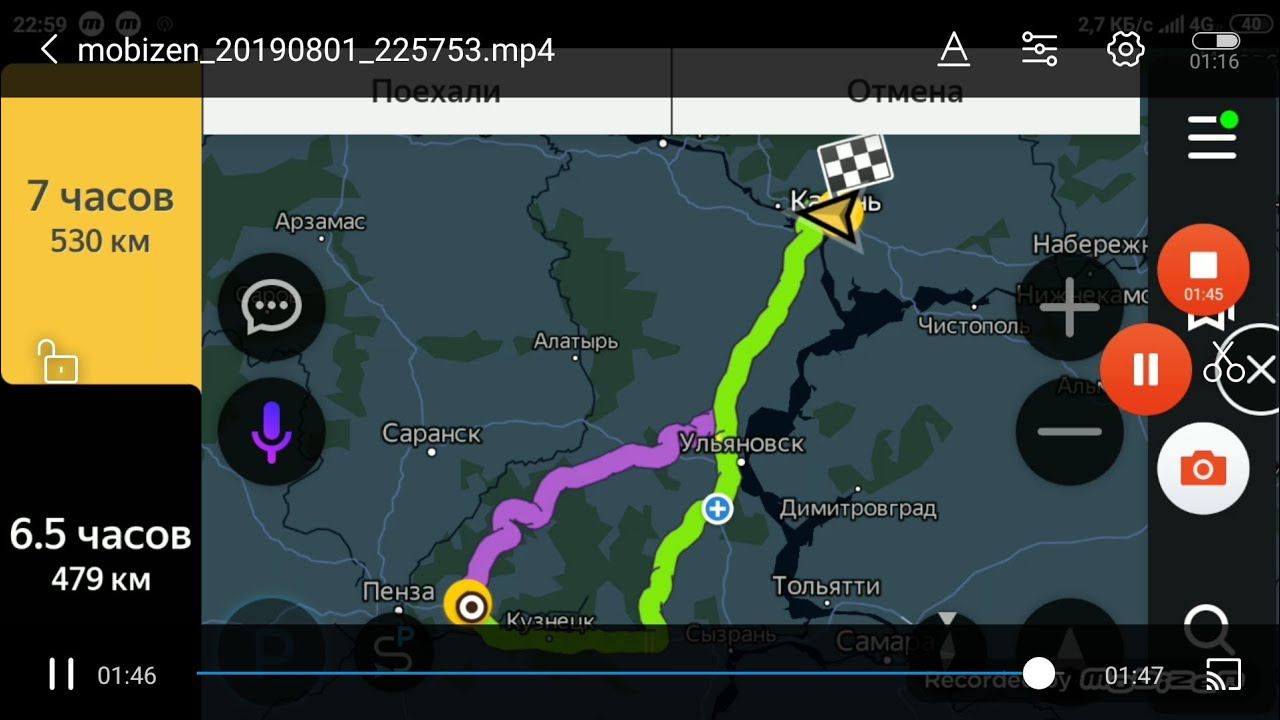Go back from the mobizen video
Image resolution: width=1280 pixels, height=720 pixels.
pyautogui.click(x=49, y=50)
